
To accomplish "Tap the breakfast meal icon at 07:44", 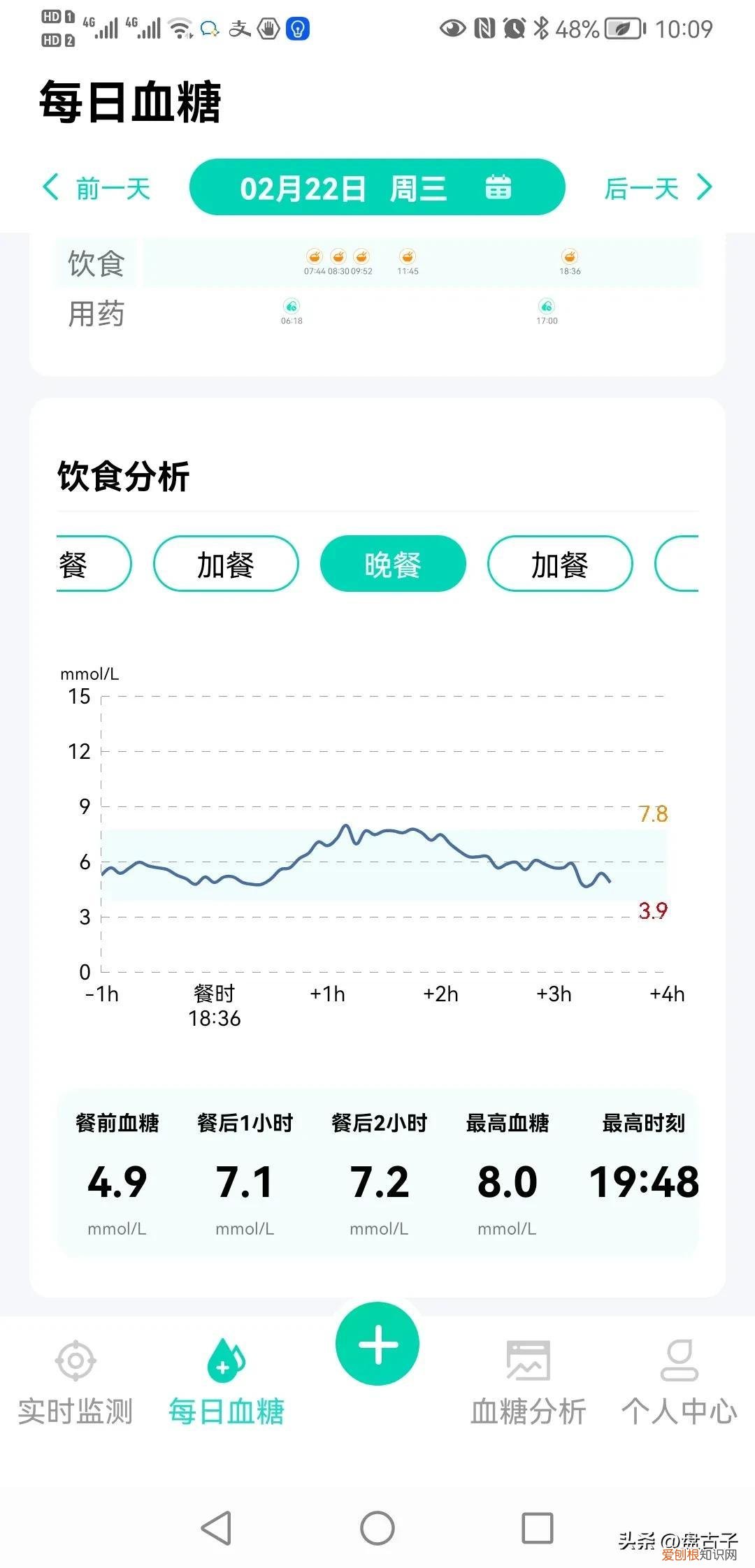I will [315, 256].
